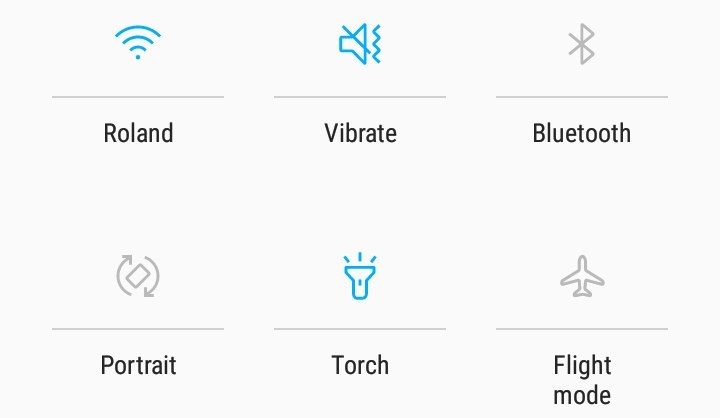This screenshot has height=418, width=720.
Task: Enable Flight mode
Action: (x=582, y=276)
